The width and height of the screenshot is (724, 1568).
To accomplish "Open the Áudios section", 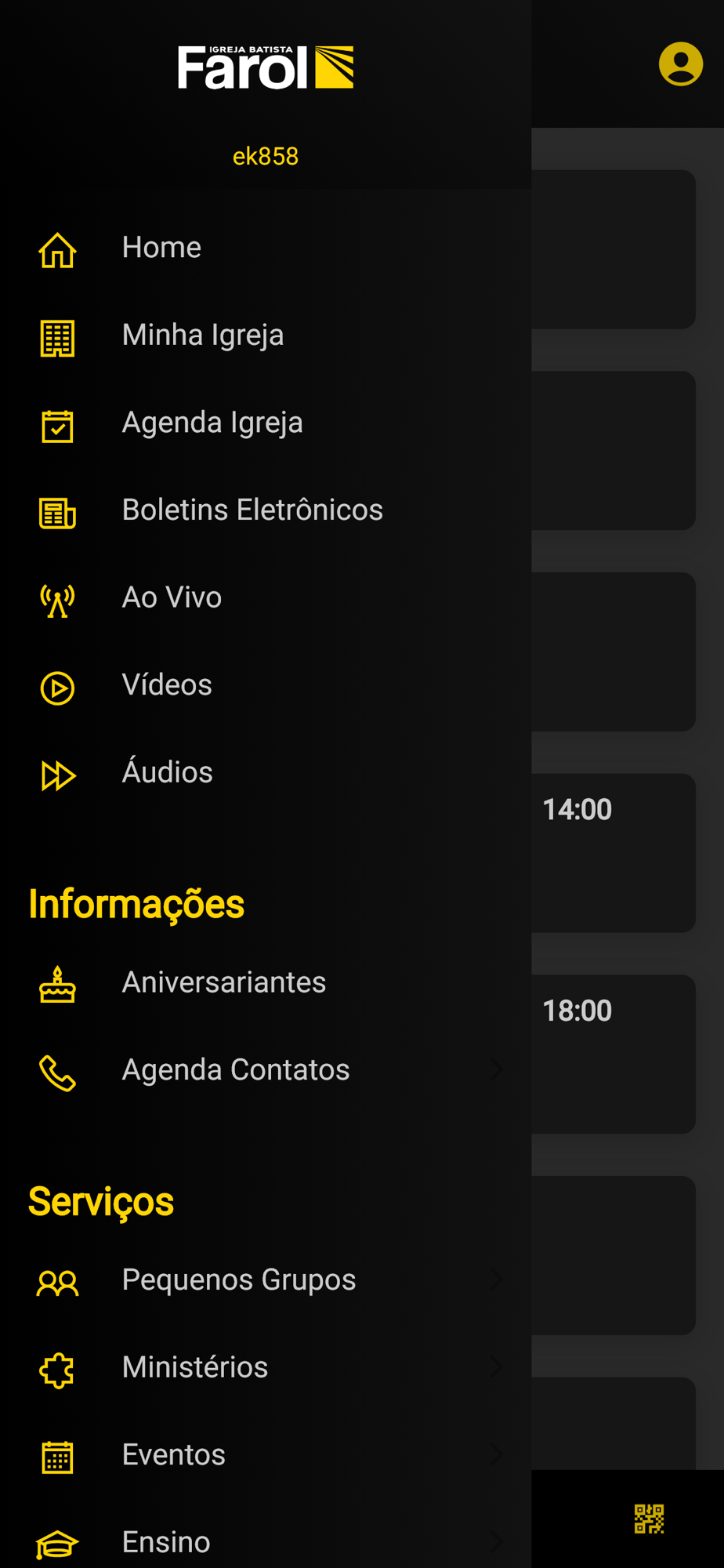I will [x=266, y=773].
